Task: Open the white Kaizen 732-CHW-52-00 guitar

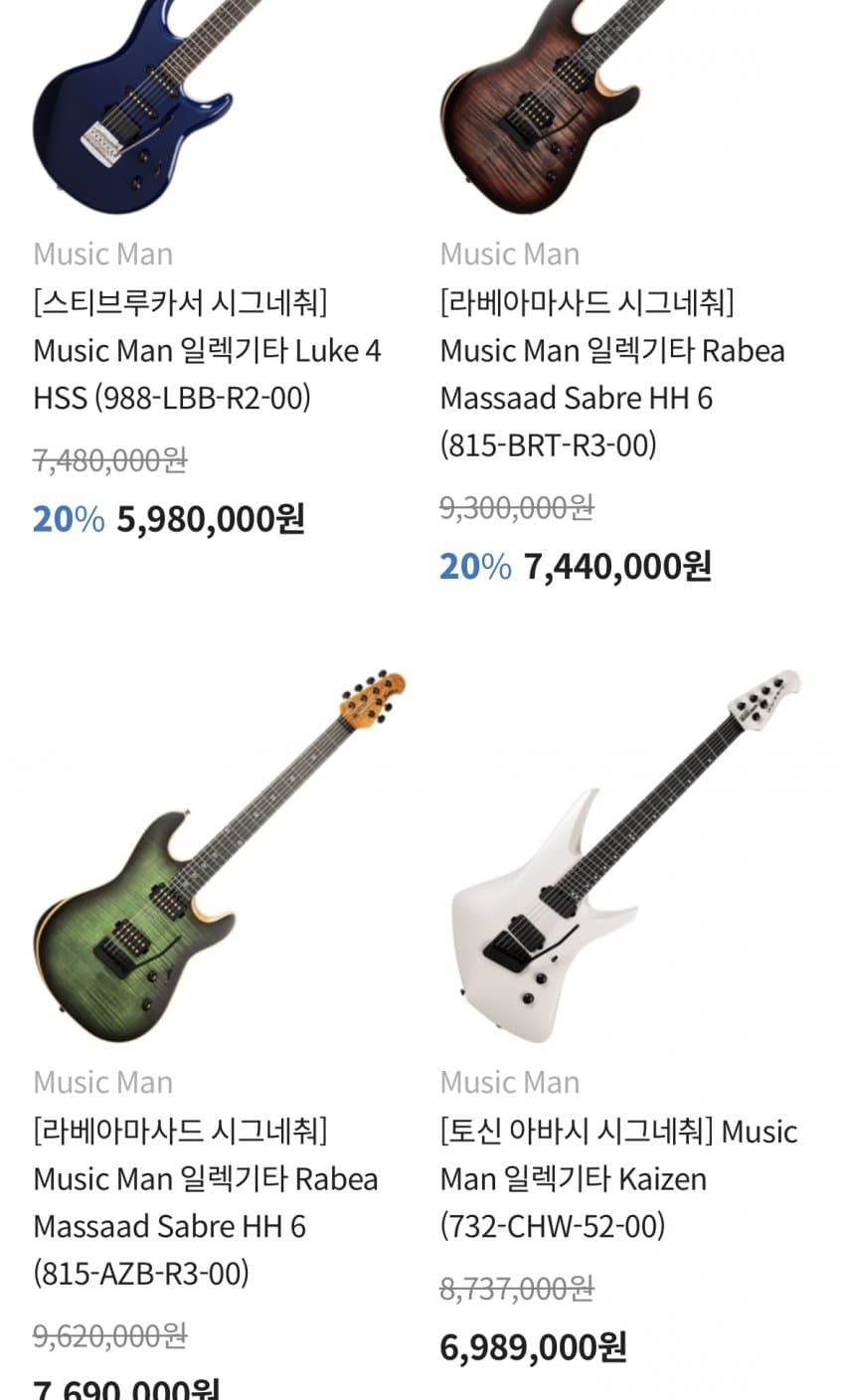Action: [x=616, y=1178]
